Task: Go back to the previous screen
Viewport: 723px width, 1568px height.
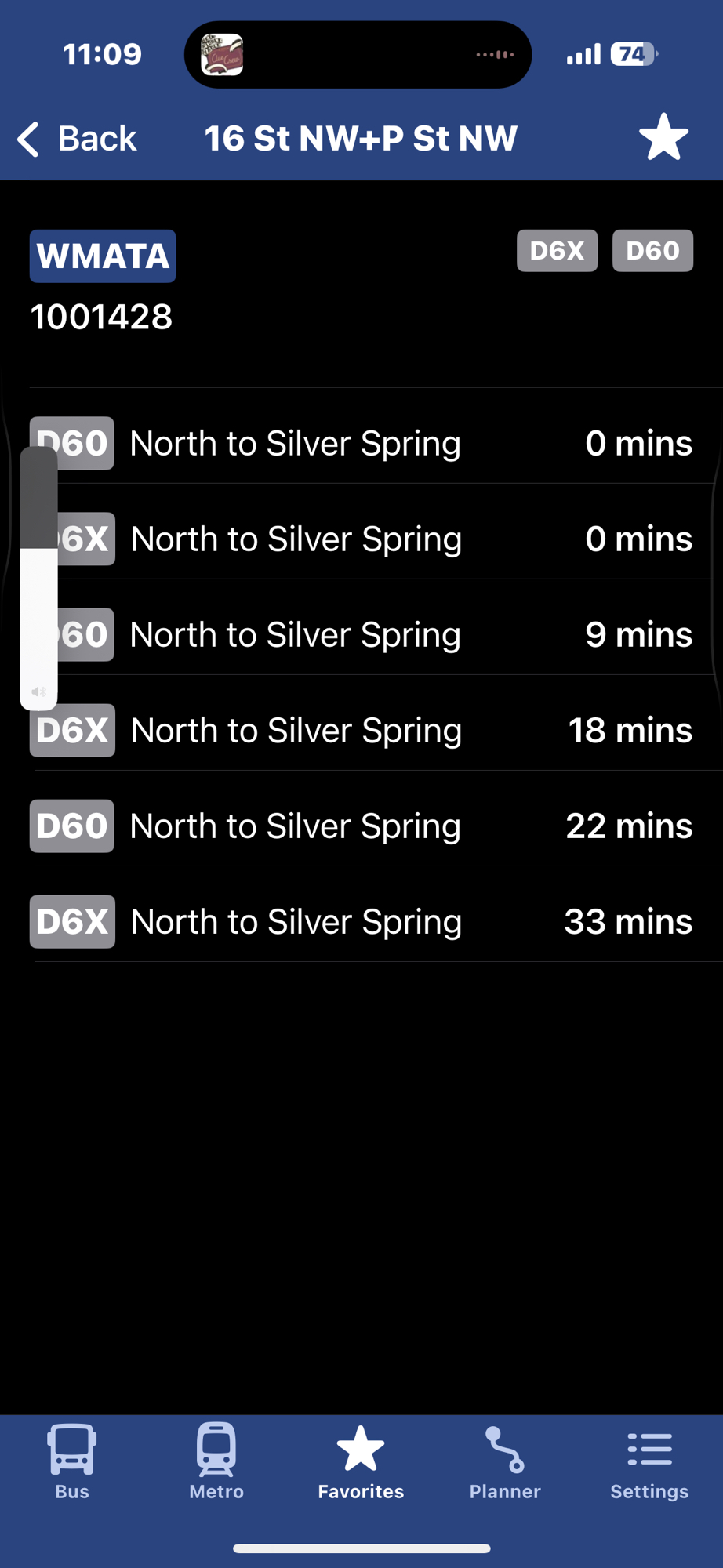Action: pos(78,139)
